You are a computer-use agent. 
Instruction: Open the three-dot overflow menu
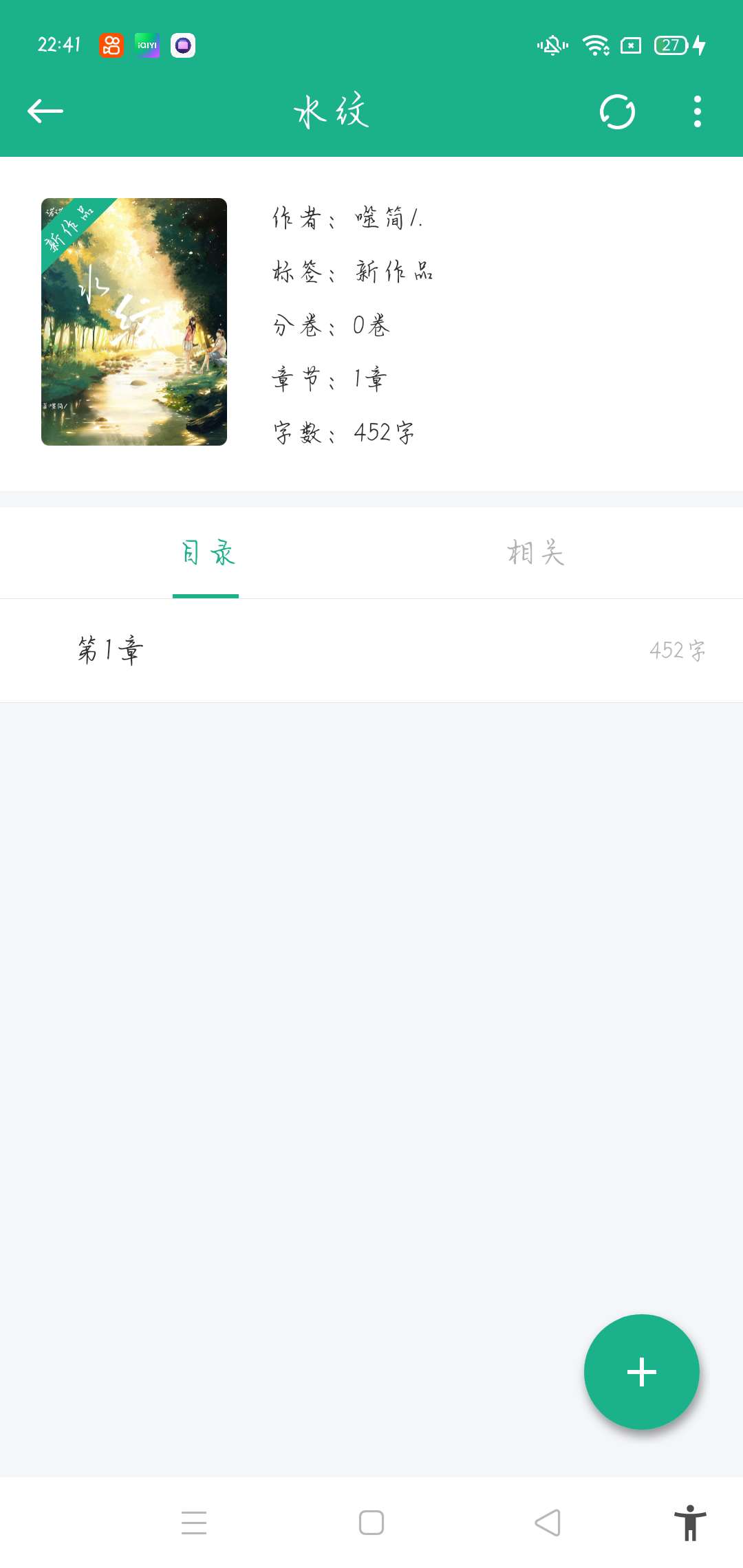coord(697,111)
